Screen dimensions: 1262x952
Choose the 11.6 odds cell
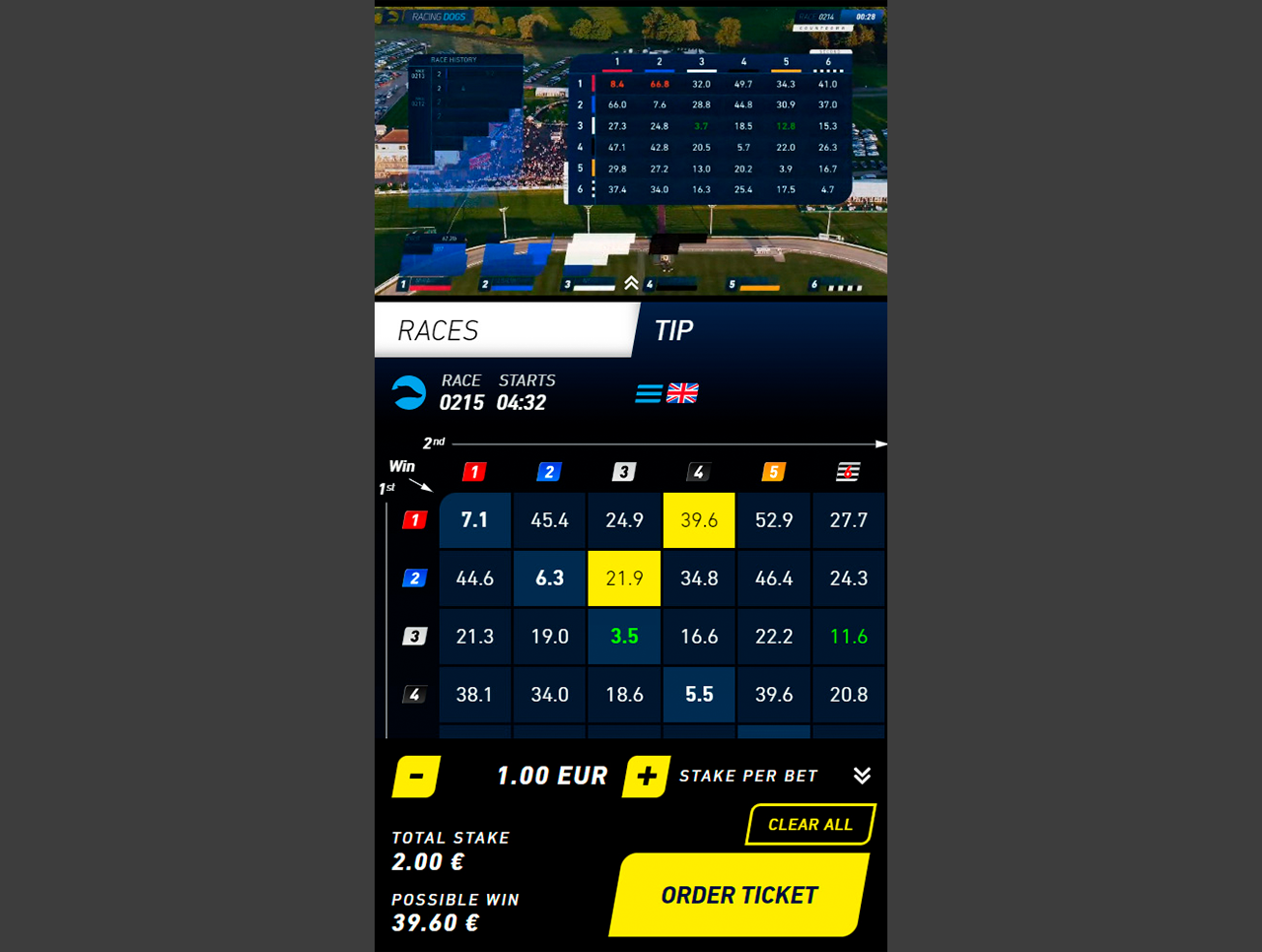(848, 637)
